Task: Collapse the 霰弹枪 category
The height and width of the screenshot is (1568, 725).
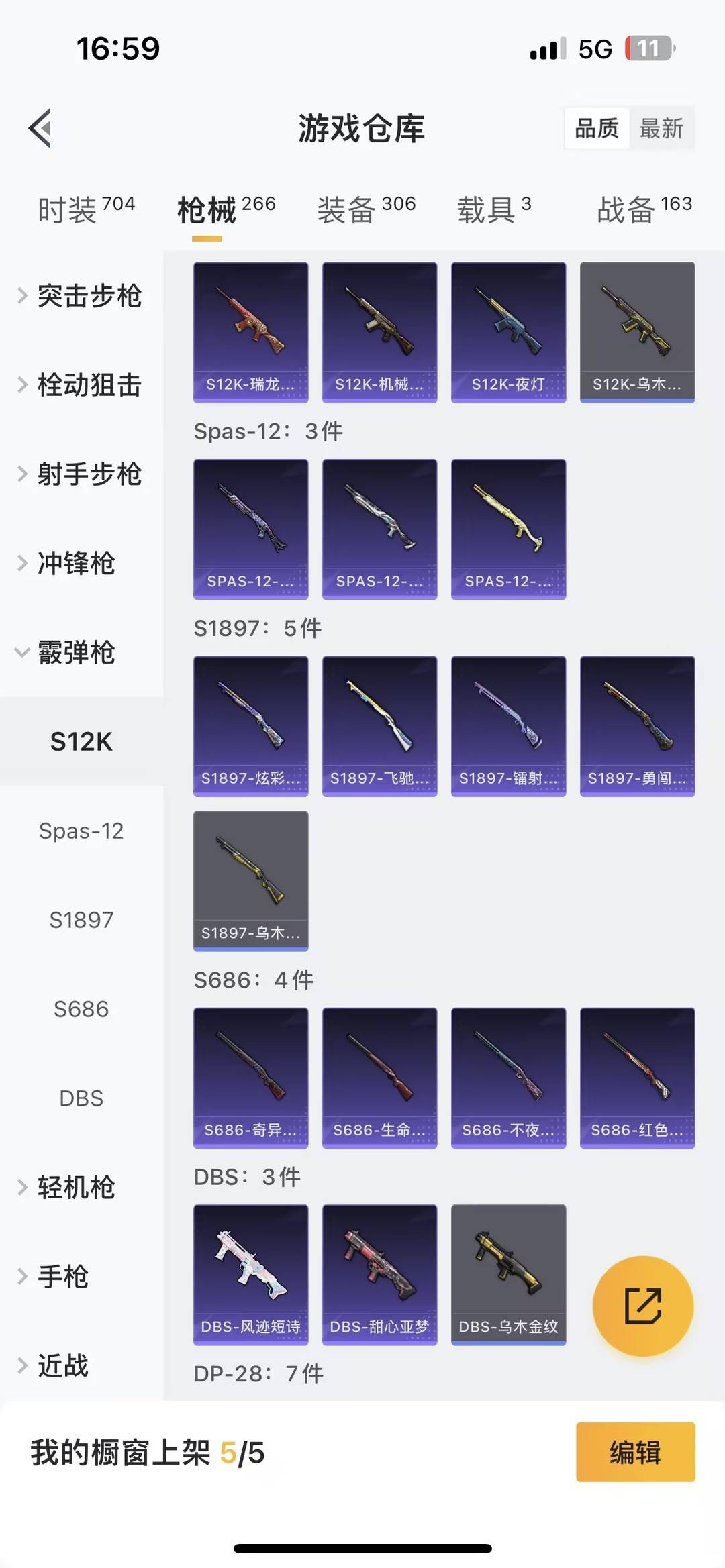Action: click(77, 652)
